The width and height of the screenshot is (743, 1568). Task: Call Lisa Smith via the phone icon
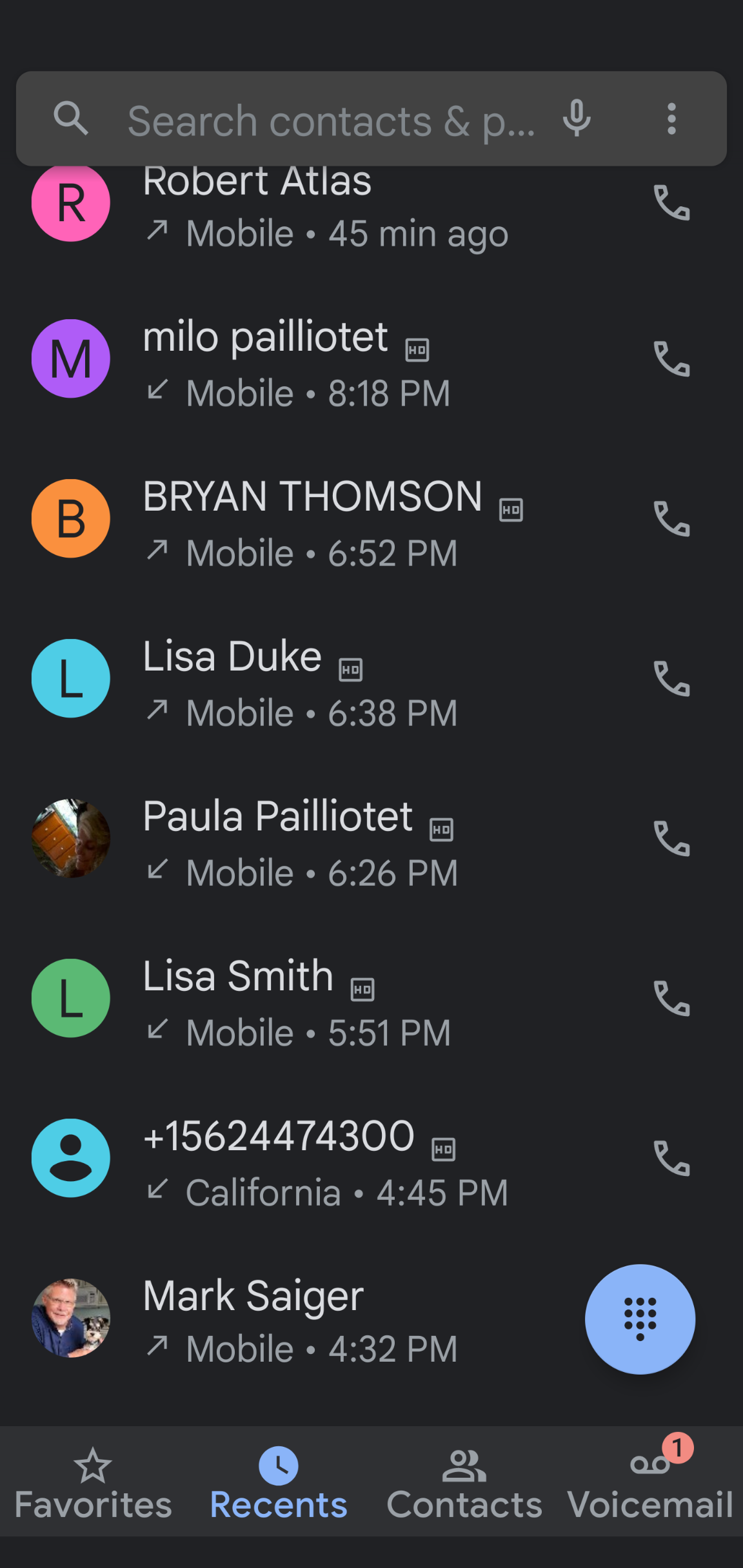tap(671, 999)
